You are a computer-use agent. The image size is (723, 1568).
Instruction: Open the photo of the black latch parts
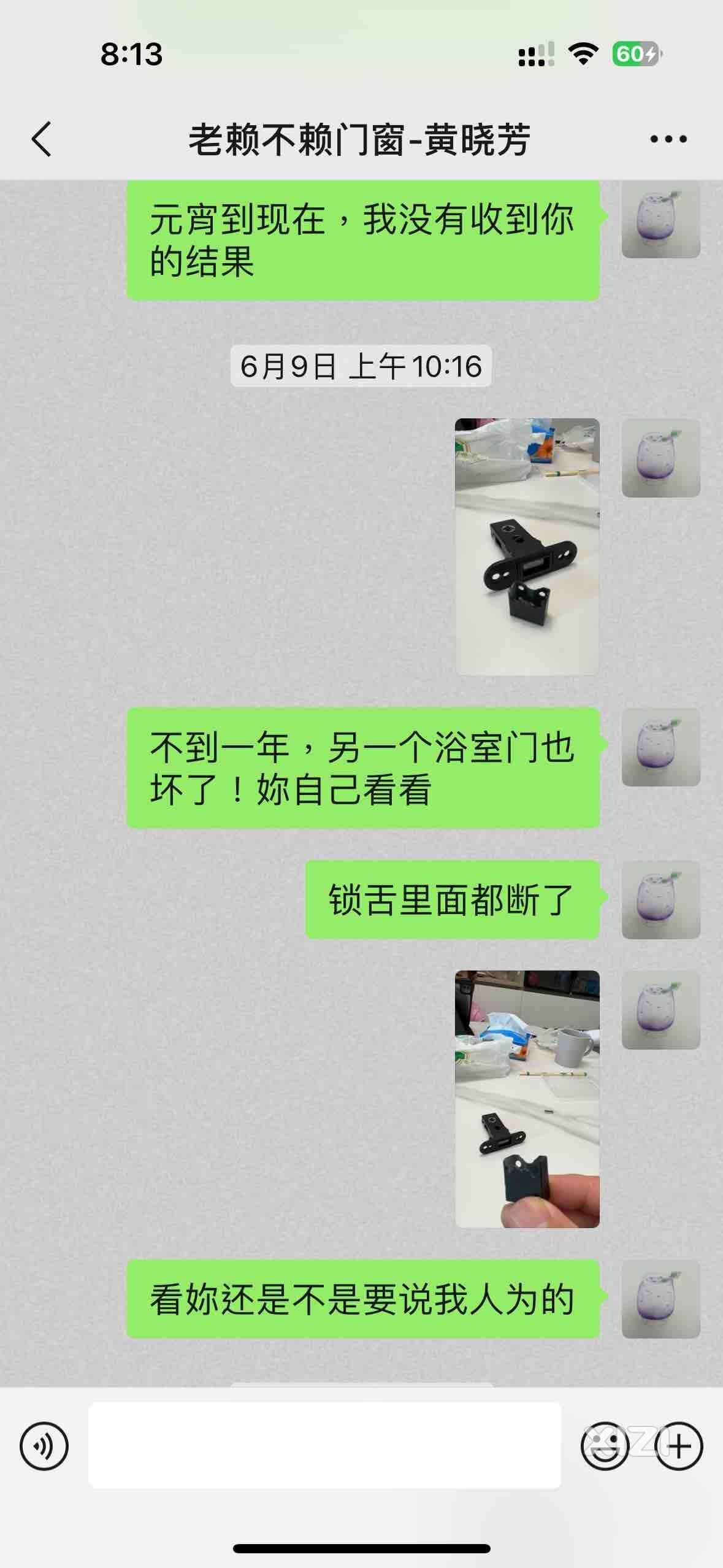click(527, 547)
